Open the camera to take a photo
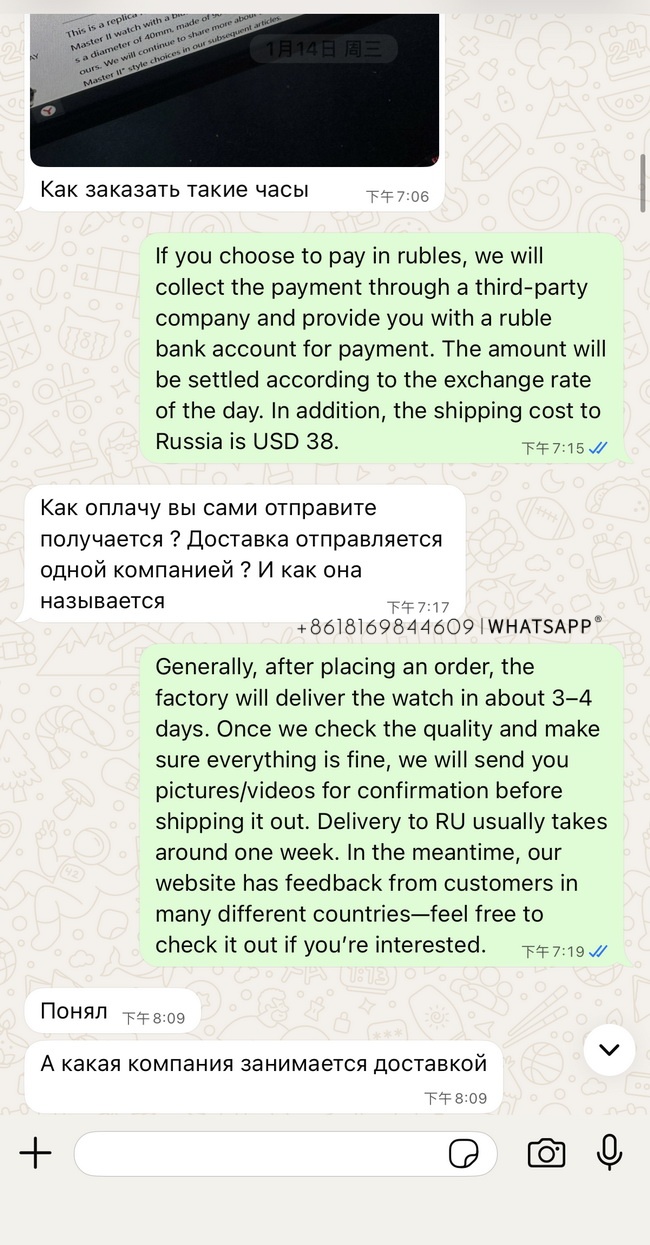The height and width of the screenshot is (1245, 650). coord(546,1153)
